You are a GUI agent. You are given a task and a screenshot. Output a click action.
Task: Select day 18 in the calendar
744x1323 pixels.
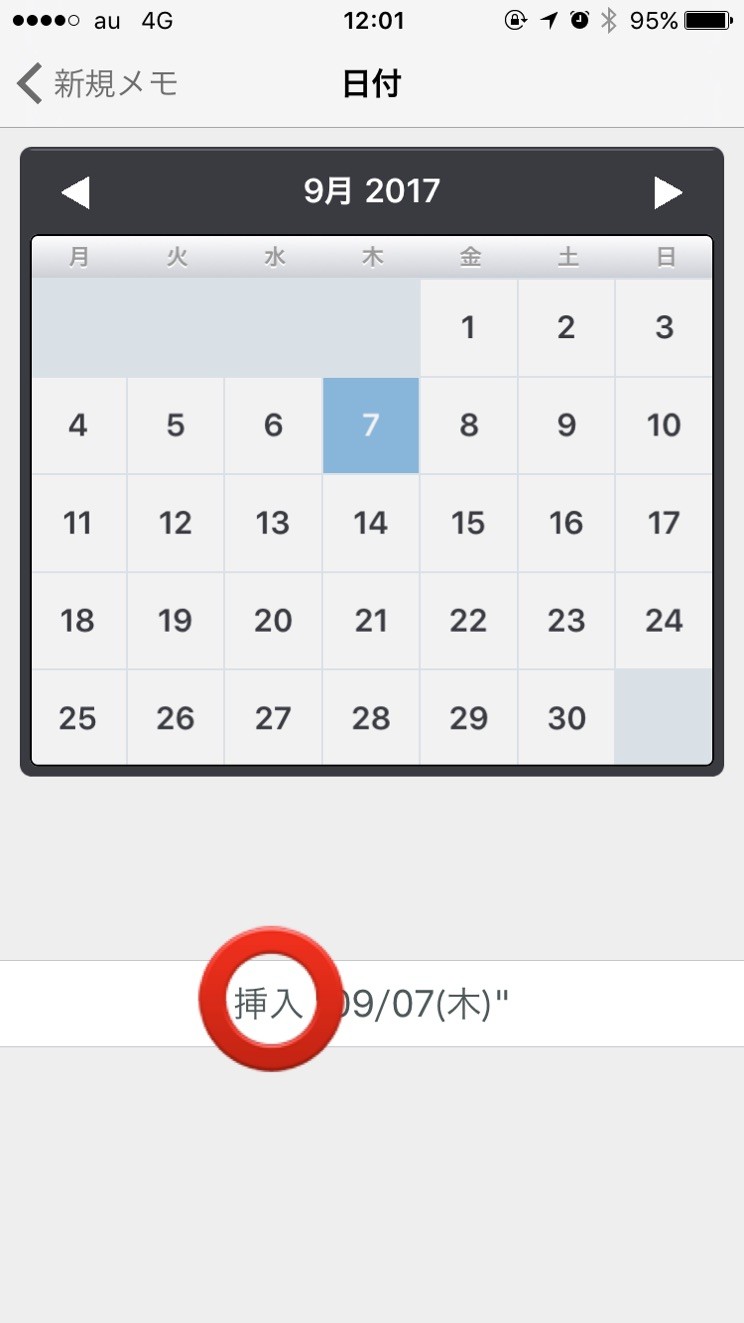78,621
